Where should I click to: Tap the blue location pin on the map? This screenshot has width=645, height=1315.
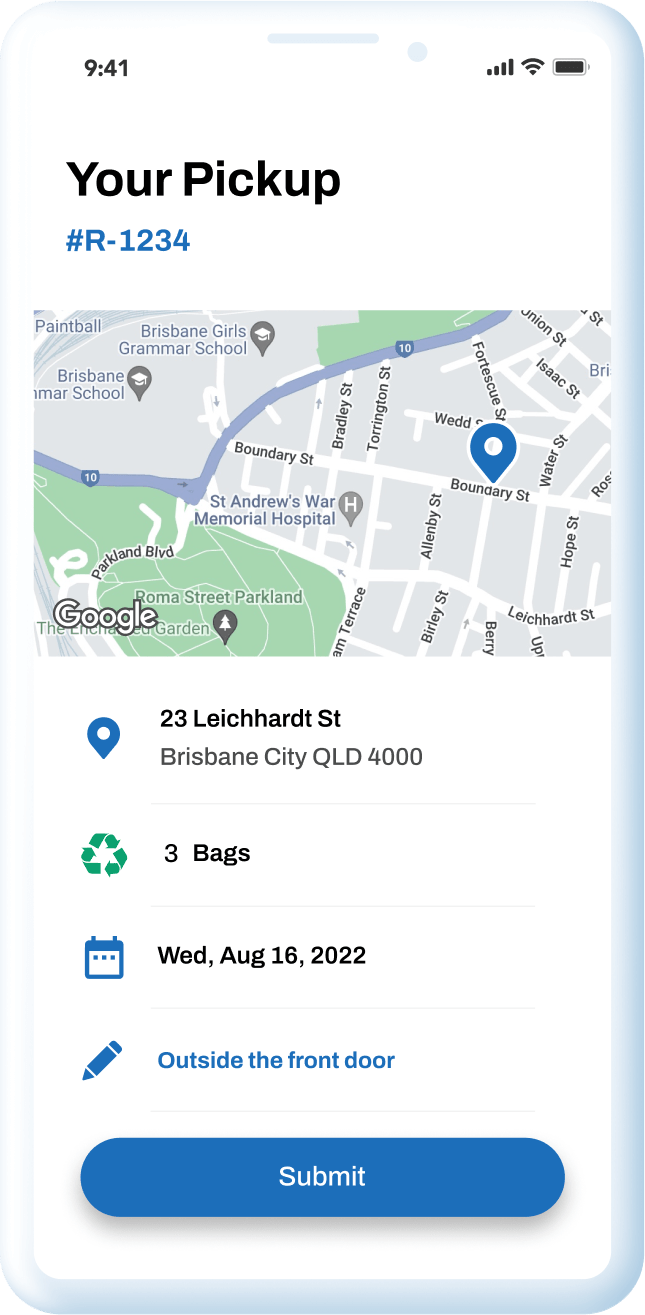pos(492,449)
